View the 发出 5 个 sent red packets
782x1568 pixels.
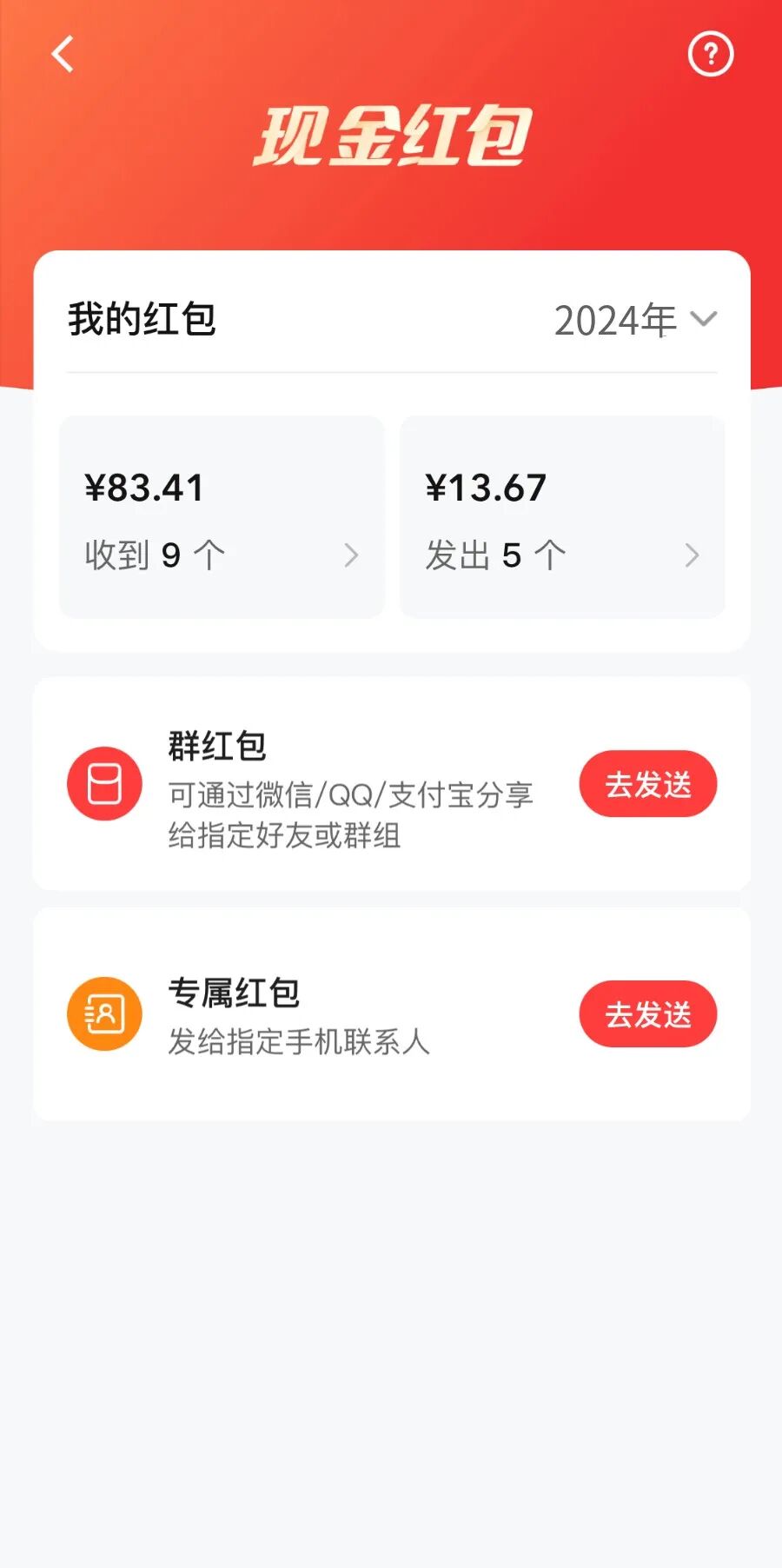[x=562, y=517]
